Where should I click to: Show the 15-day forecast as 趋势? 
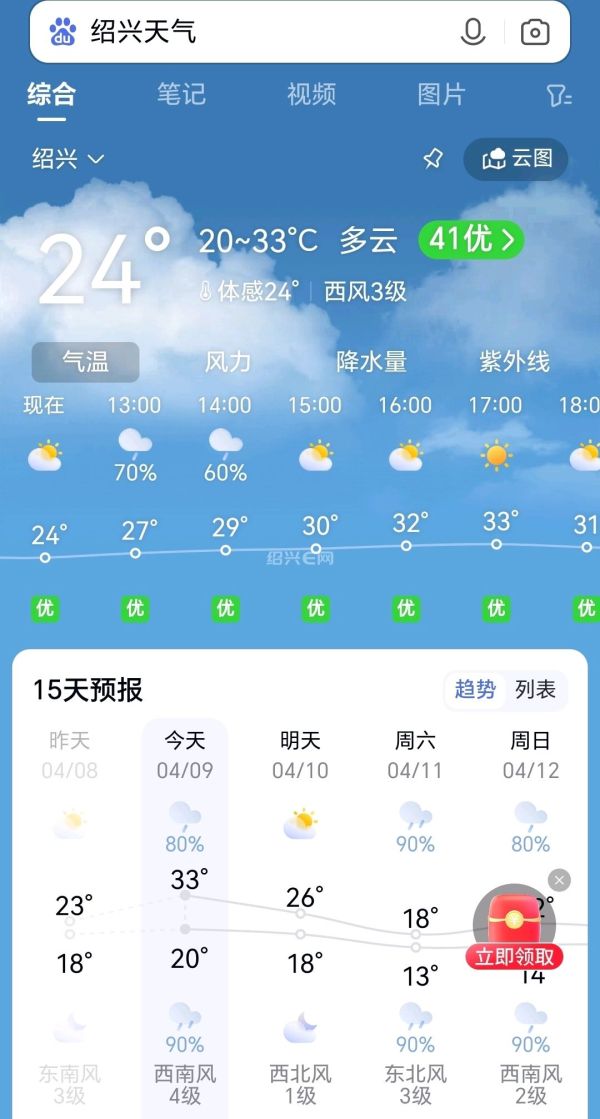pyautogui.click(x=475, y=690)
